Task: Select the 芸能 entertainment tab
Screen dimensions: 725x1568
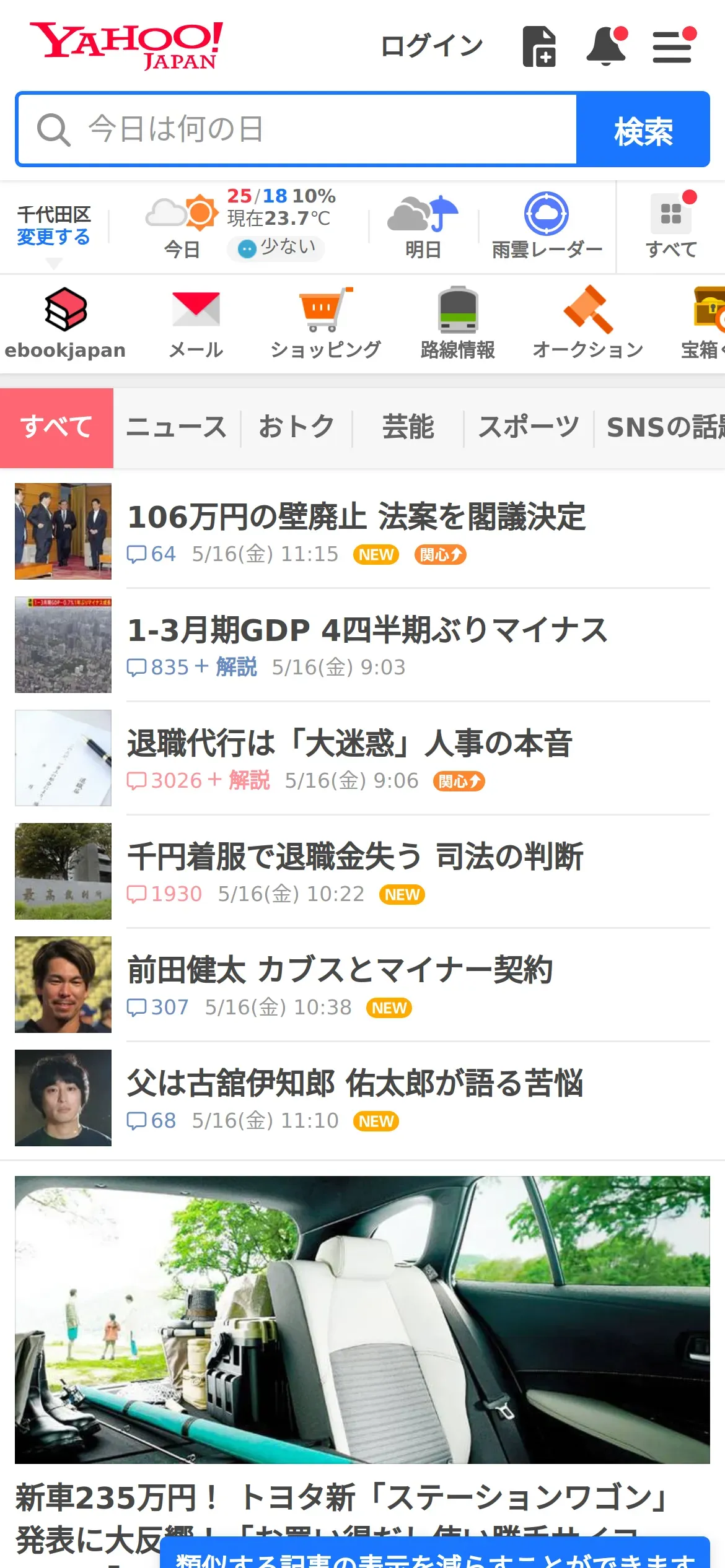Action: [408, 427]
